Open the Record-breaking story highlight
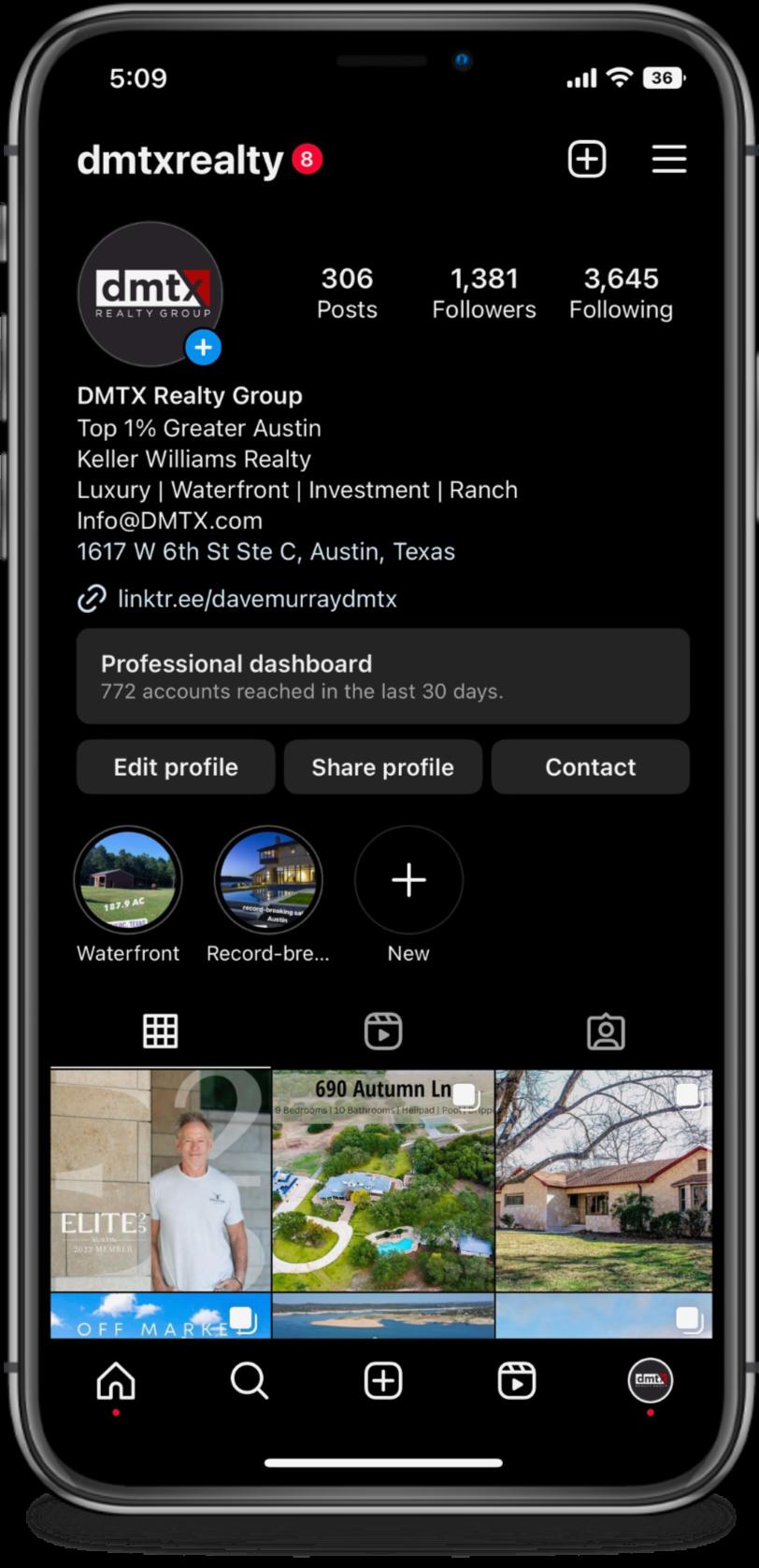The image size is (759, 1568). pos(268,880)
